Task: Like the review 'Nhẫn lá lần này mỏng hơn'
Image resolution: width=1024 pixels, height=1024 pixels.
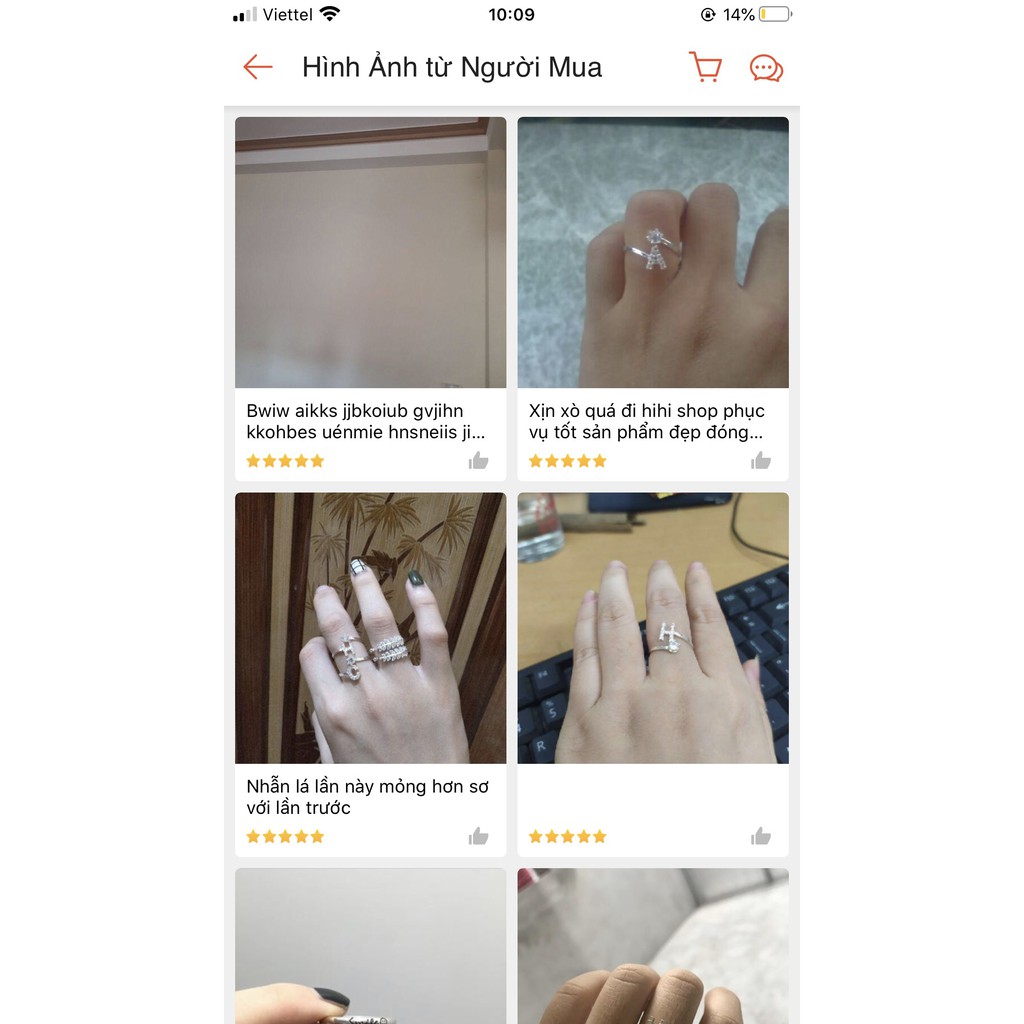Action: [x=479, y=837]
